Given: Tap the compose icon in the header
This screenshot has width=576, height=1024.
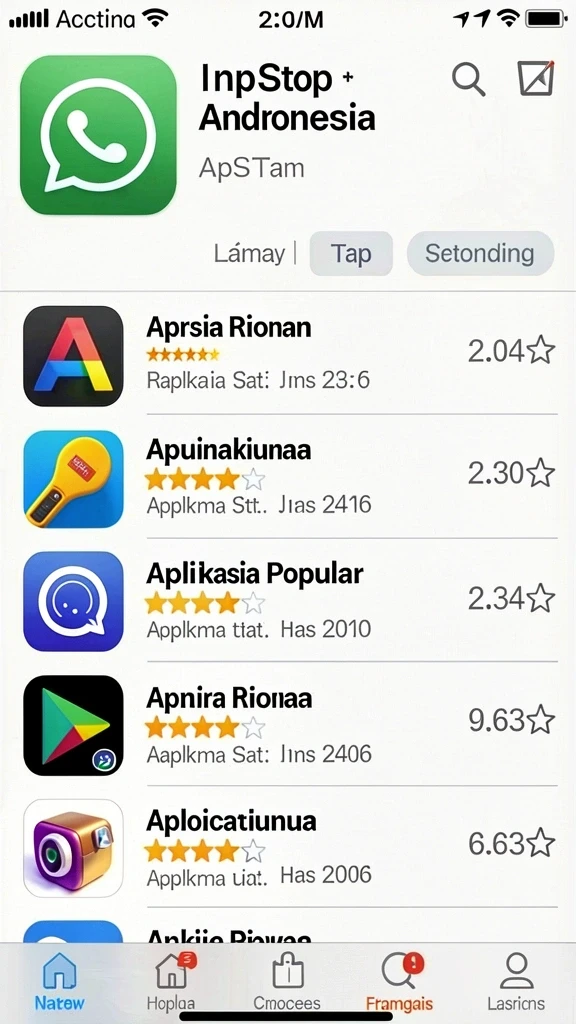Looking at the screenshot, I should (x=536, y=78).
